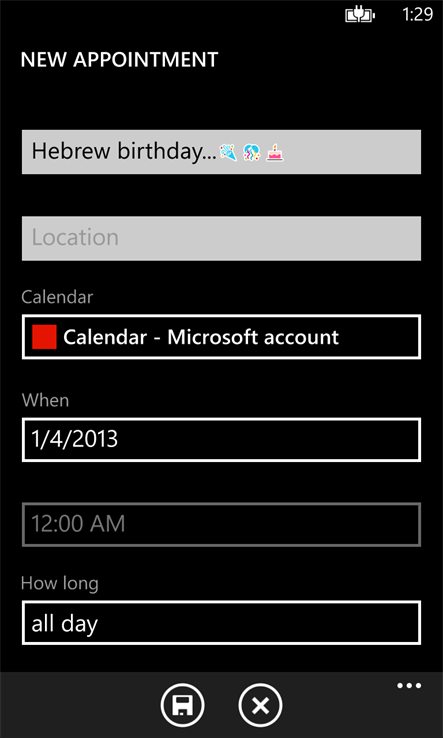Change the date 1/4/2013
This screenshot has height=738, width=443.
pos(221,440)
